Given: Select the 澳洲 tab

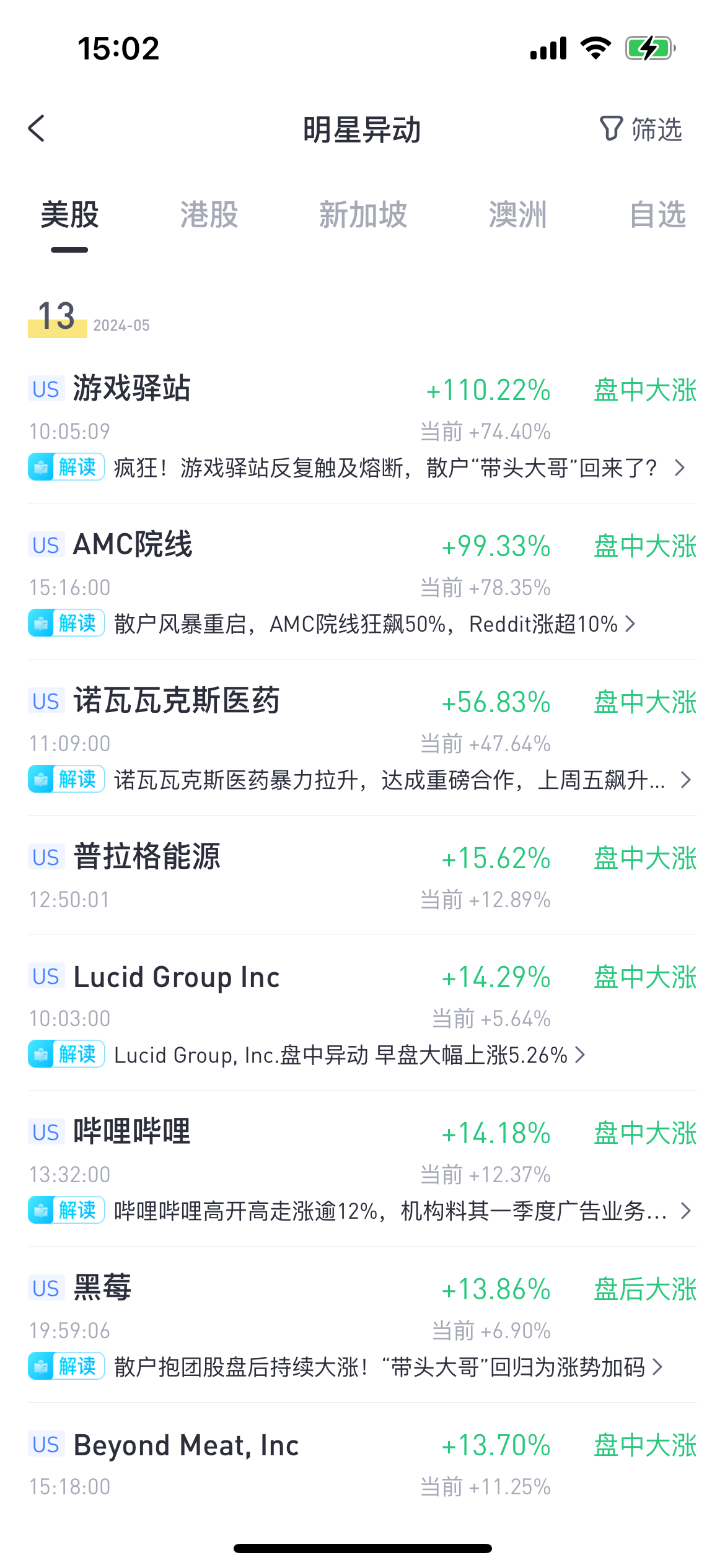Looking at the screenshot, I should (518, 215).
